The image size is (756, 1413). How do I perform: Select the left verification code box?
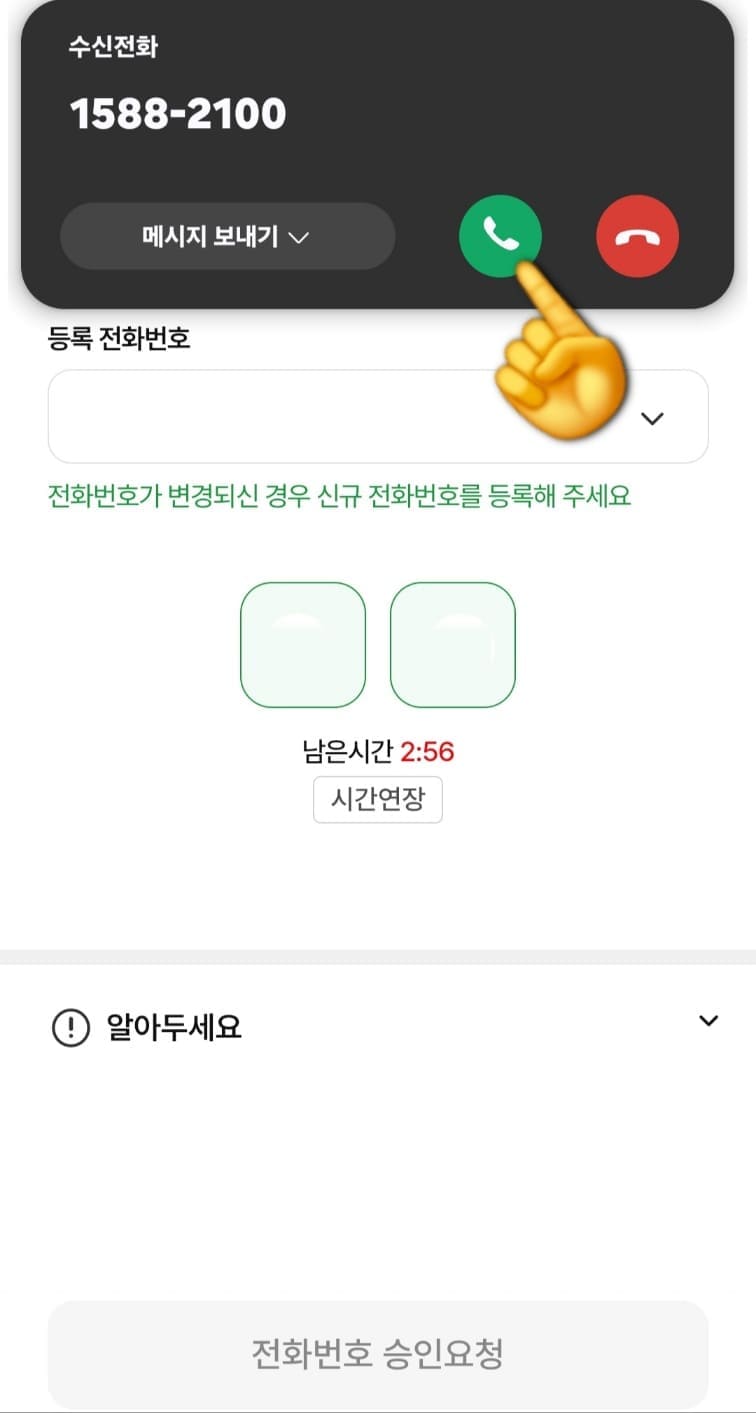point(303,644)
